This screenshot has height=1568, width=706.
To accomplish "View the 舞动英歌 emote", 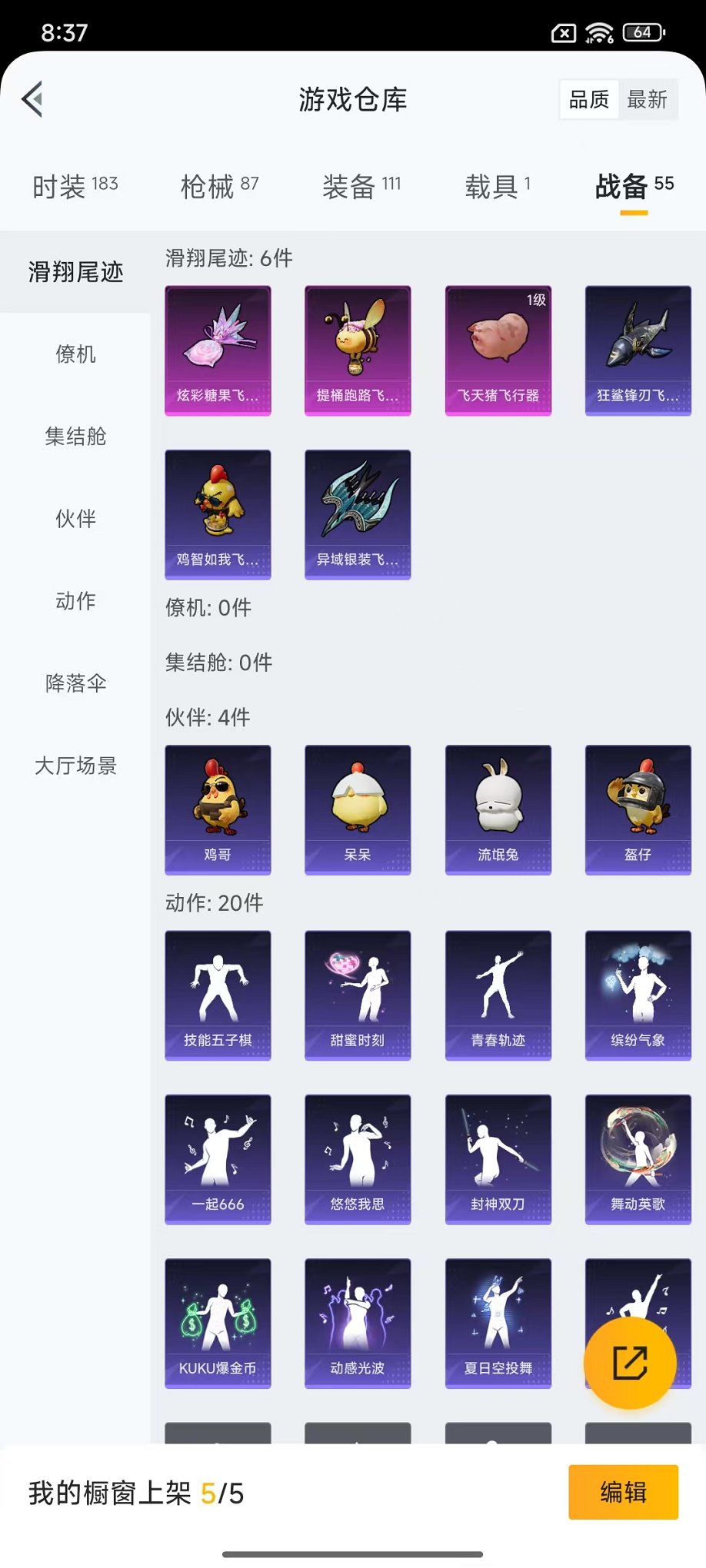I will coord(638,1159).
